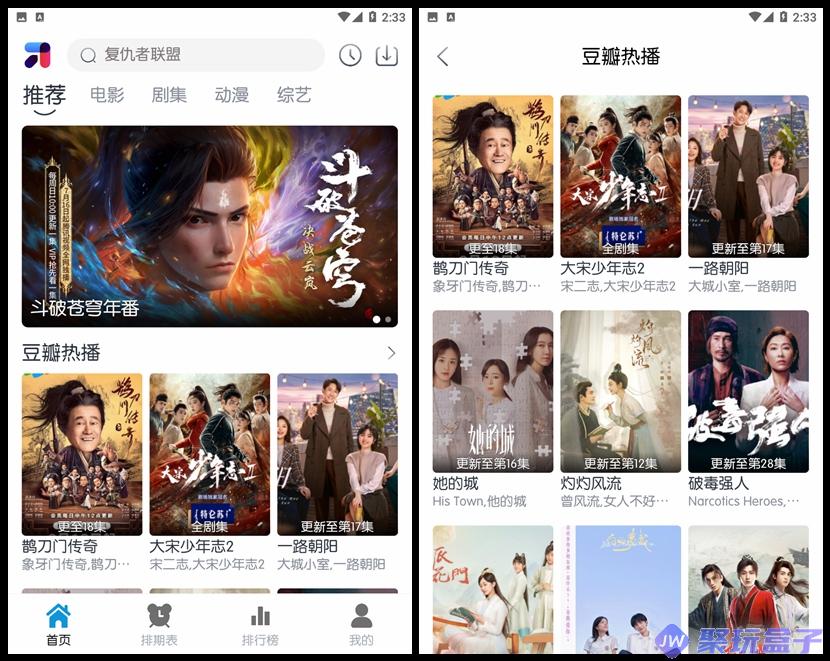The height and width of the screenshot is (661, 830).
Task: Expand the 豆瓣热播 section via its chevron
Action: click(x=391, y=353)
